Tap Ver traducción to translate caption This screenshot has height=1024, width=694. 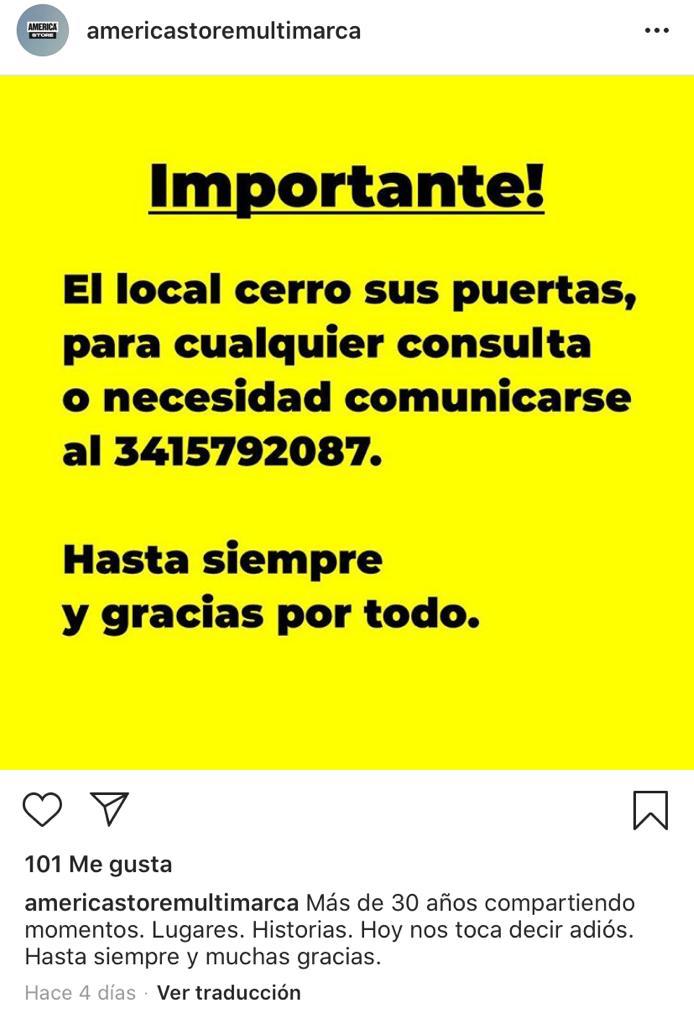pos(228,993)
